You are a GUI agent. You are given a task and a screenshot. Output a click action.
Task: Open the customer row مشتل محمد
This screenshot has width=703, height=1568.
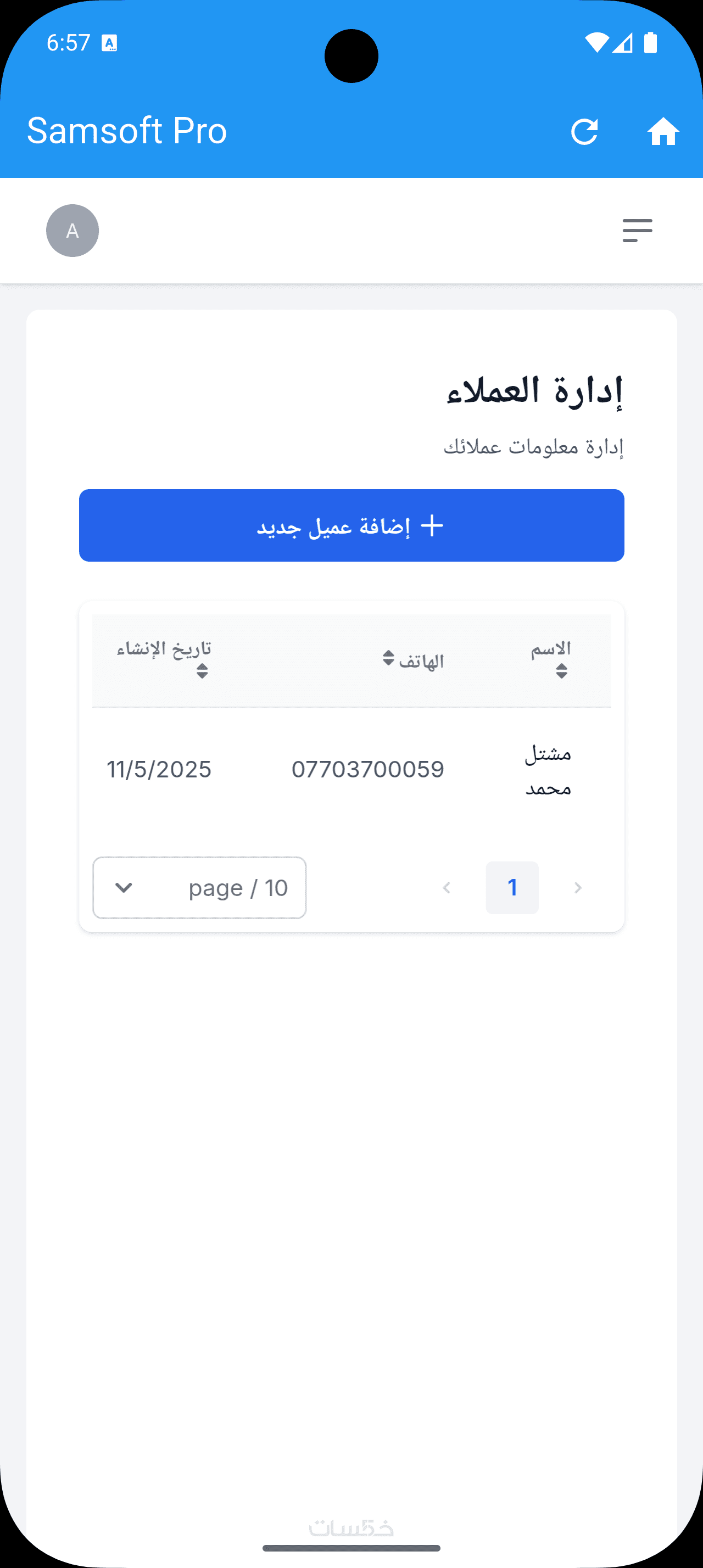click(x=548, y=770)
